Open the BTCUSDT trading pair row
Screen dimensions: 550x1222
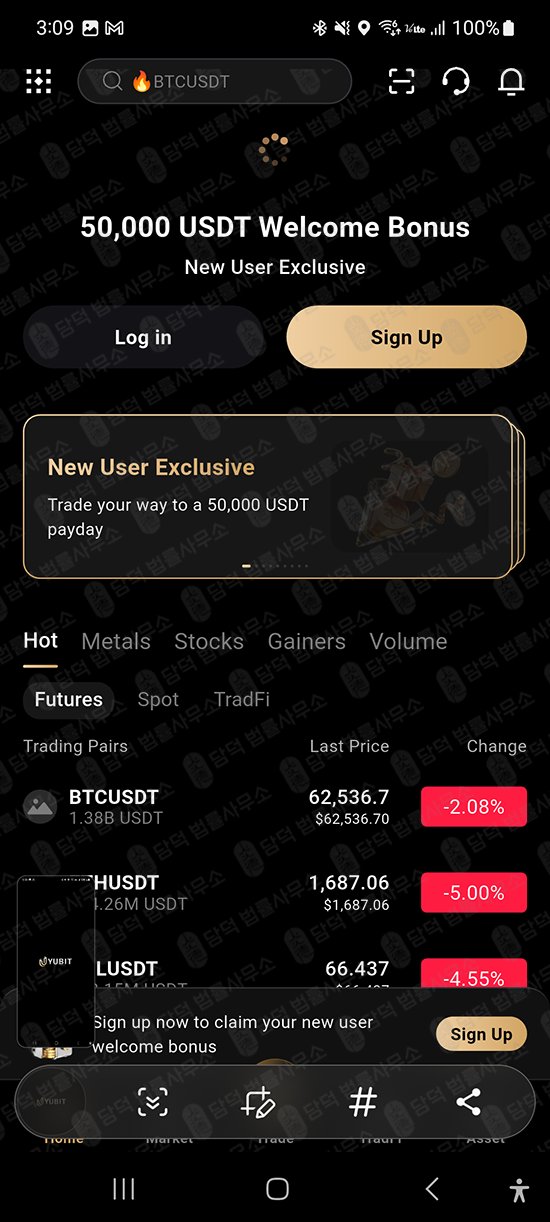pos(275,807)
